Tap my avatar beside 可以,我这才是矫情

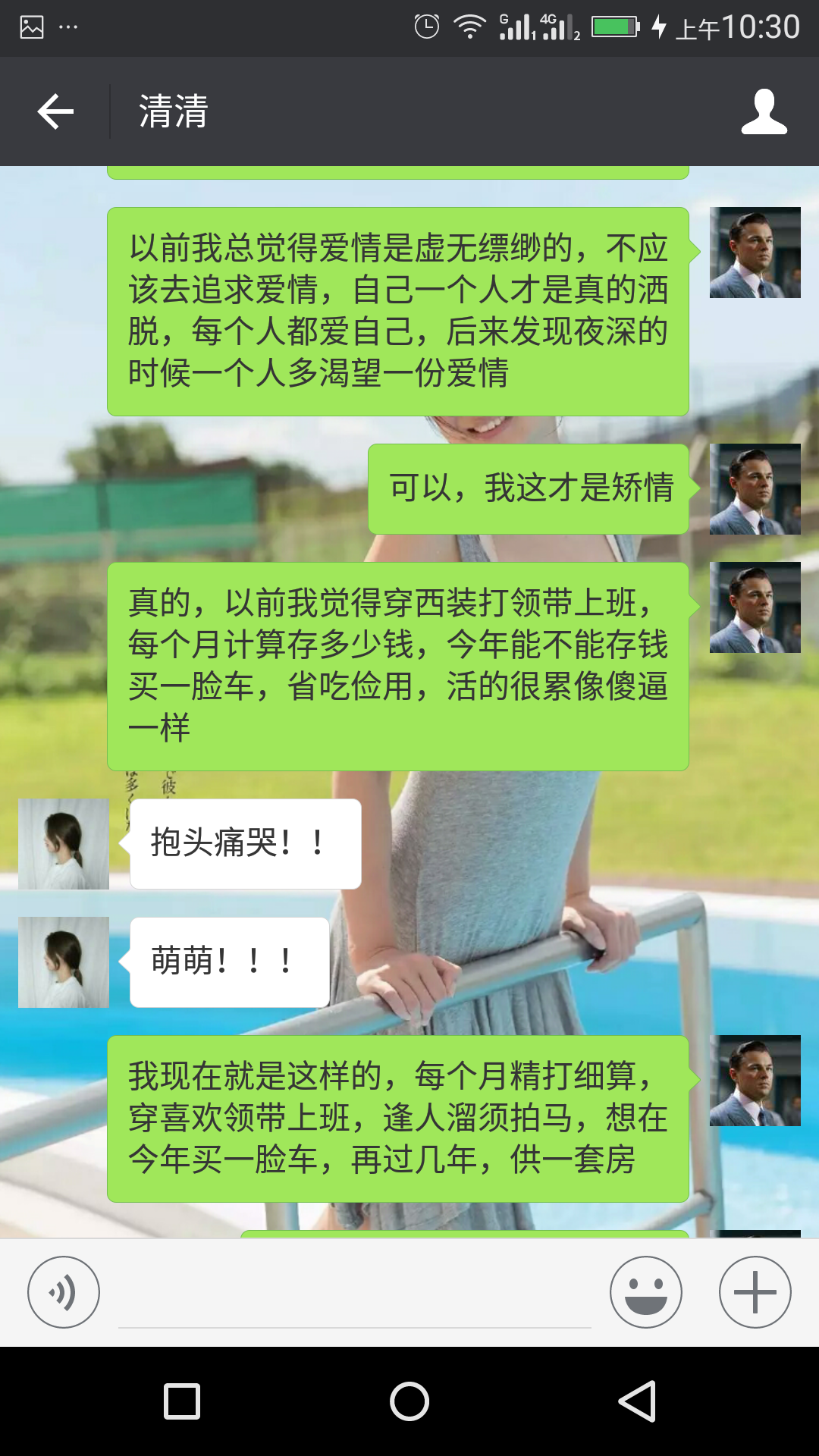[x=755, y=489]
